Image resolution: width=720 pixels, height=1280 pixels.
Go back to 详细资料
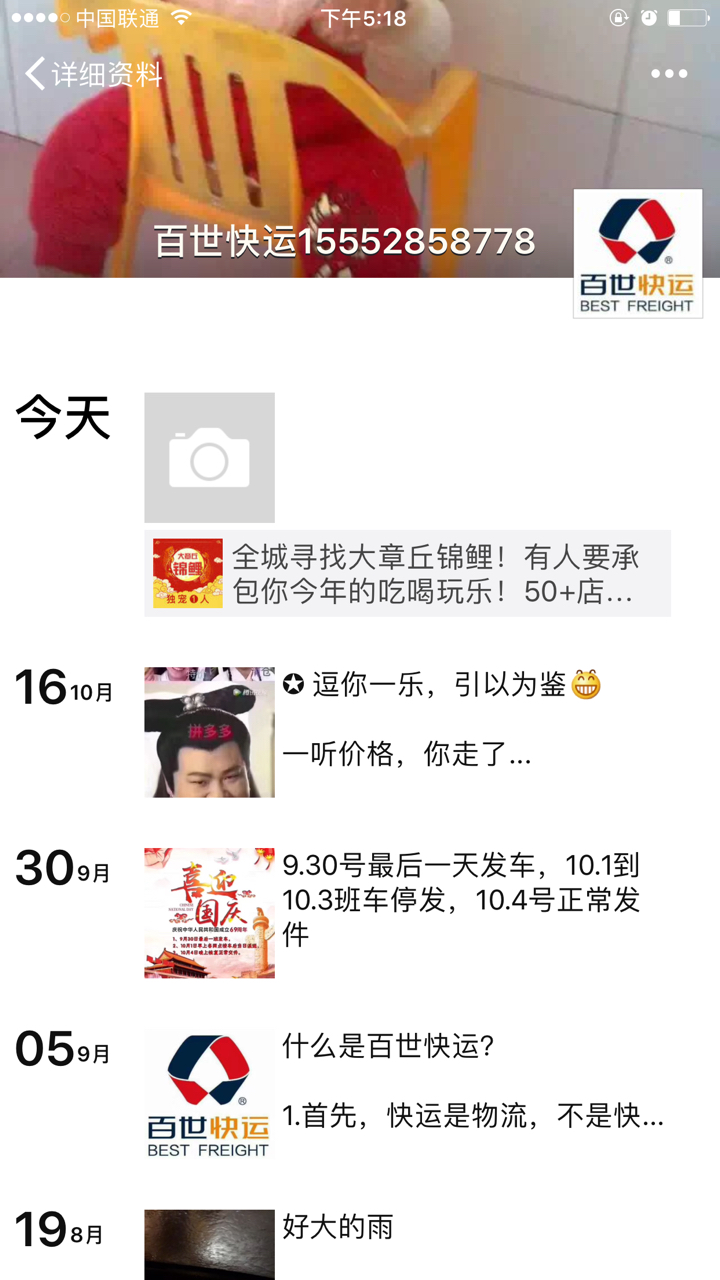coord(93,74)
